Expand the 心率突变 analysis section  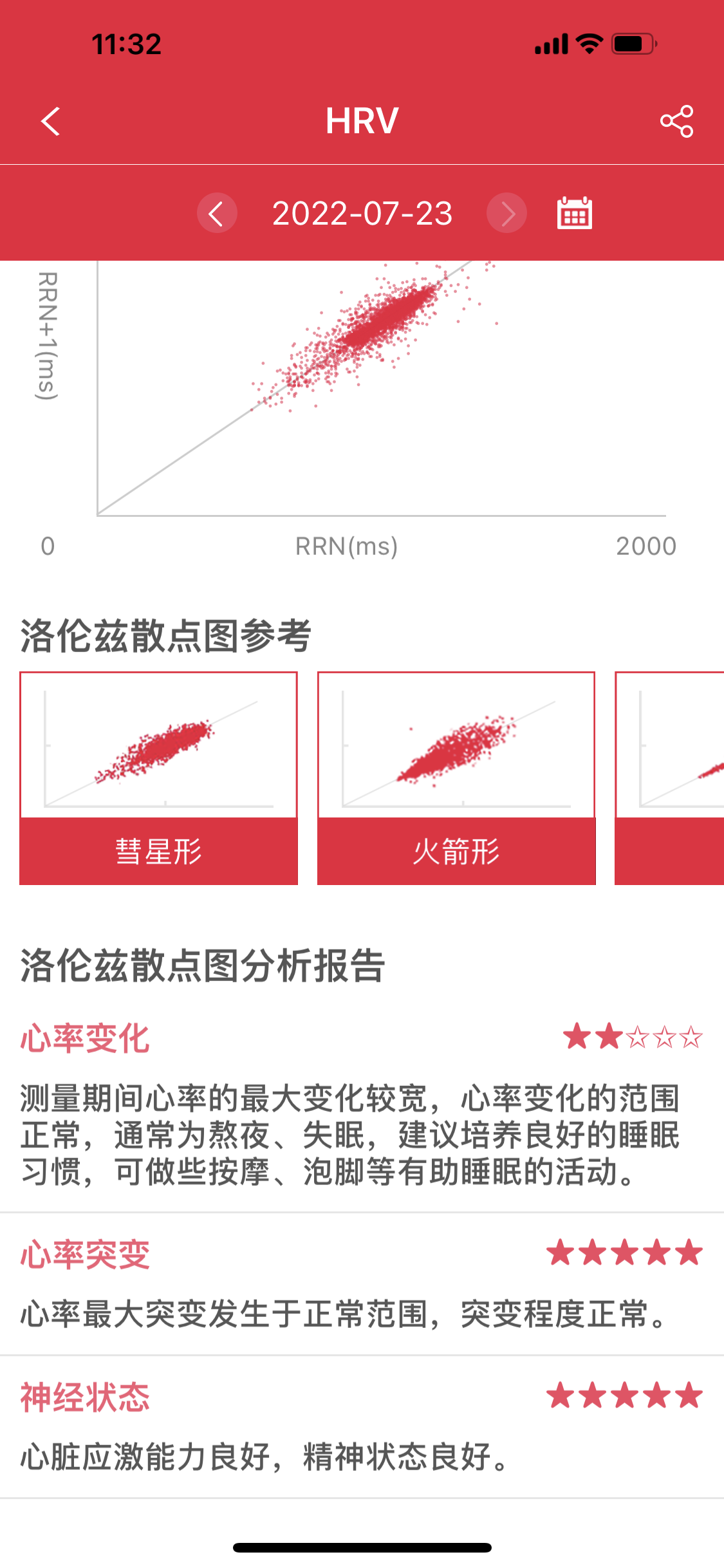coord(84,1252)
